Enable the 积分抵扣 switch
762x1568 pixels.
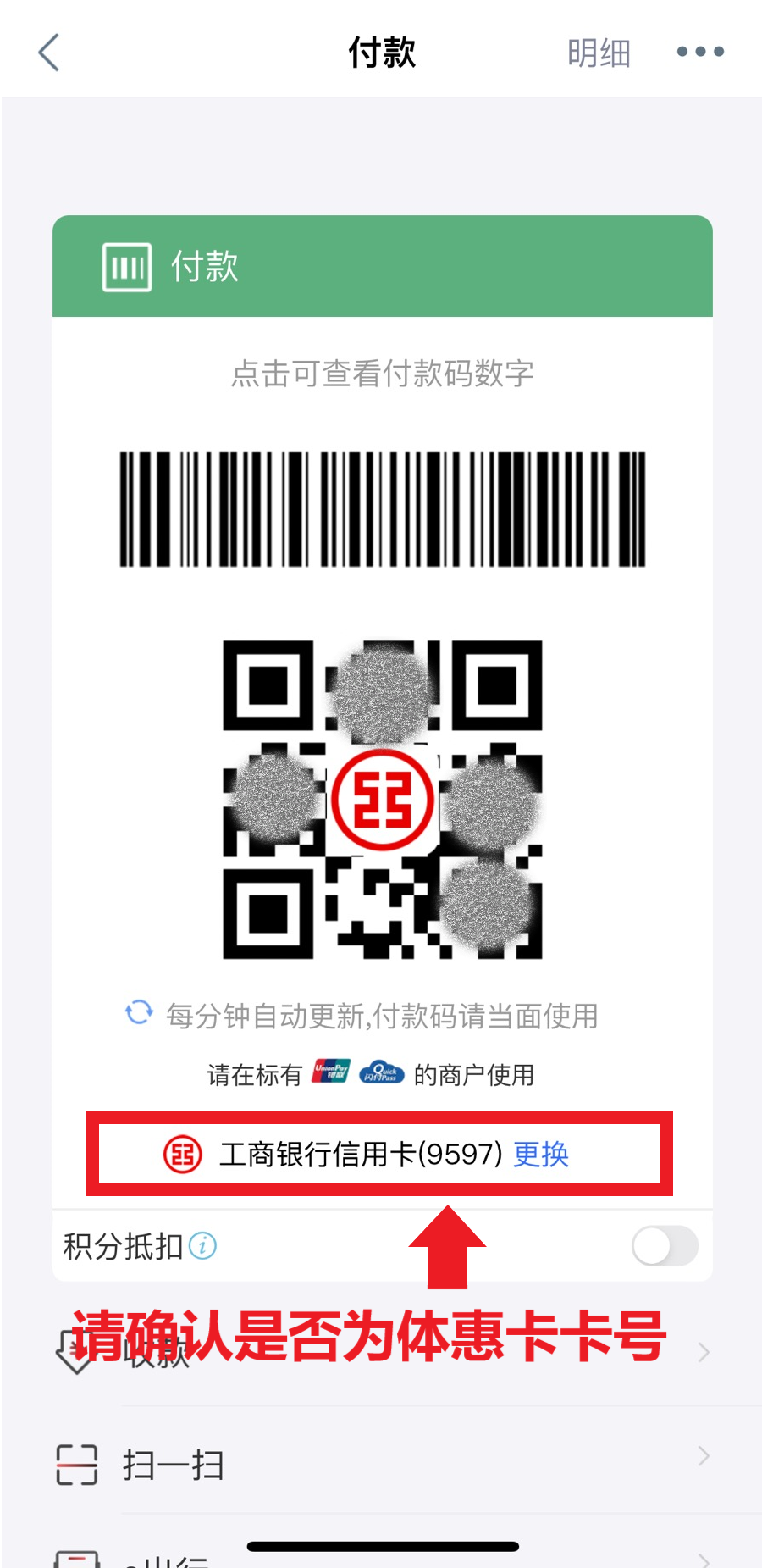pyautogui.click(x=665, y=1246)
